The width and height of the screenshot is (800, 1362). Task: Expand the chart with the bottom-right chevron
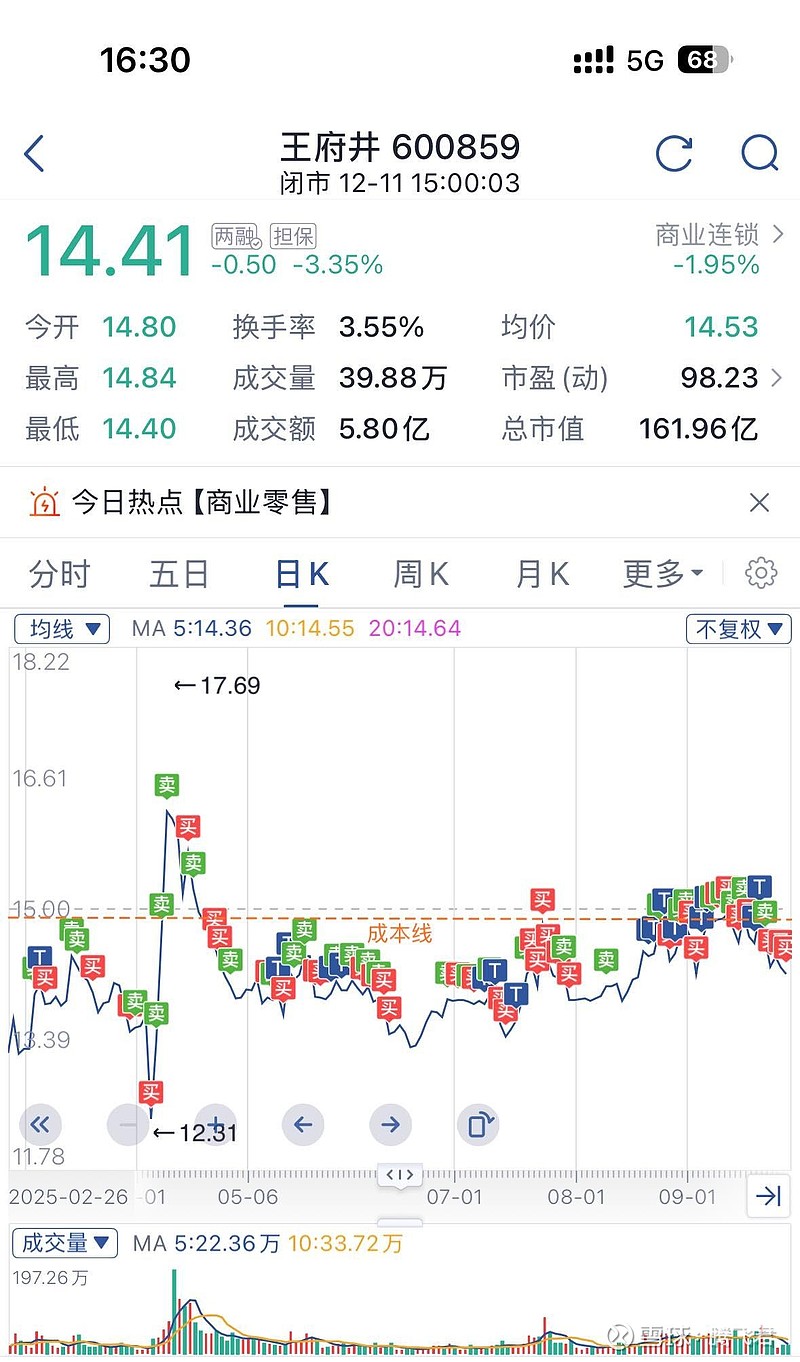click(x=769, y=1196)
